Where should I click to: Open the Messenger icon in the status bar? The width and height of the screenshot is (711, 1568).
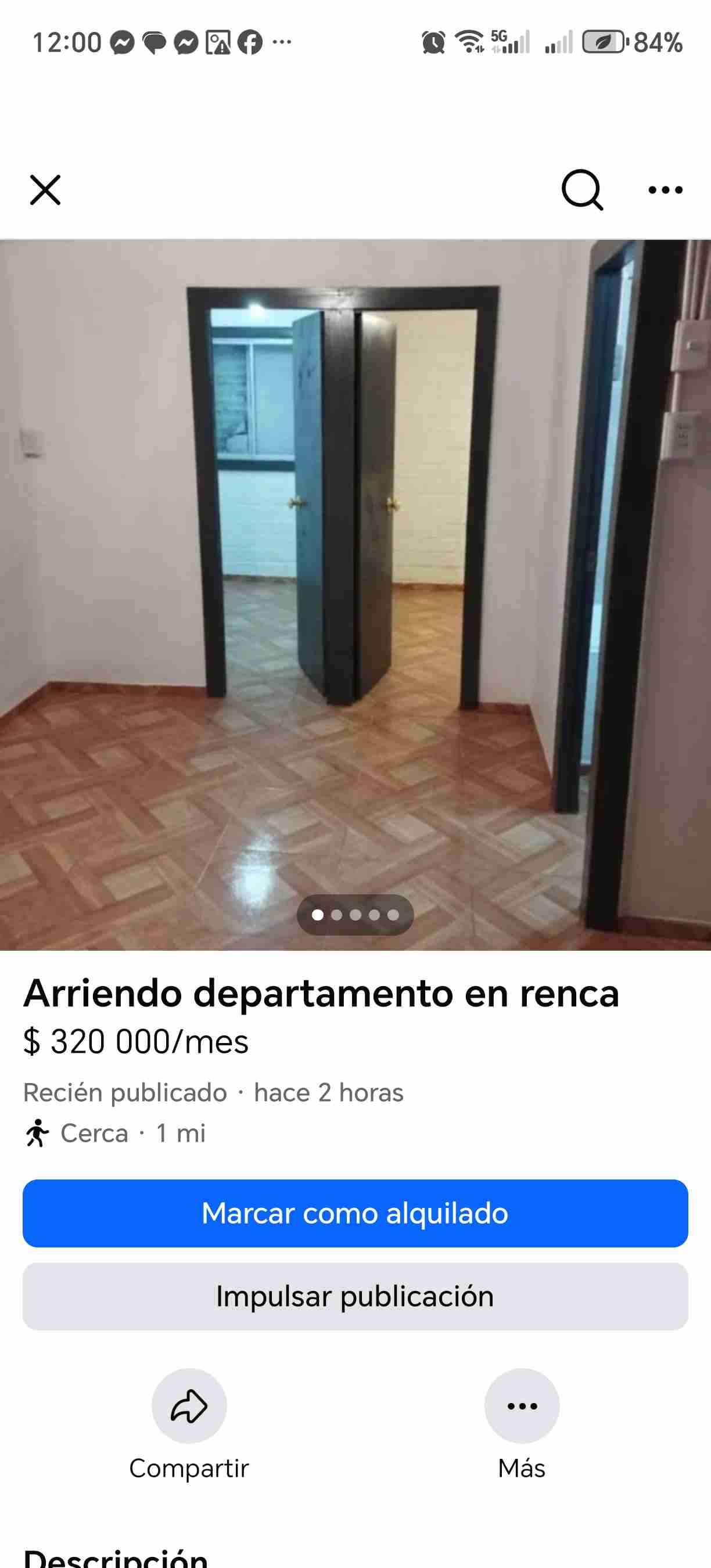pos(124,41)
